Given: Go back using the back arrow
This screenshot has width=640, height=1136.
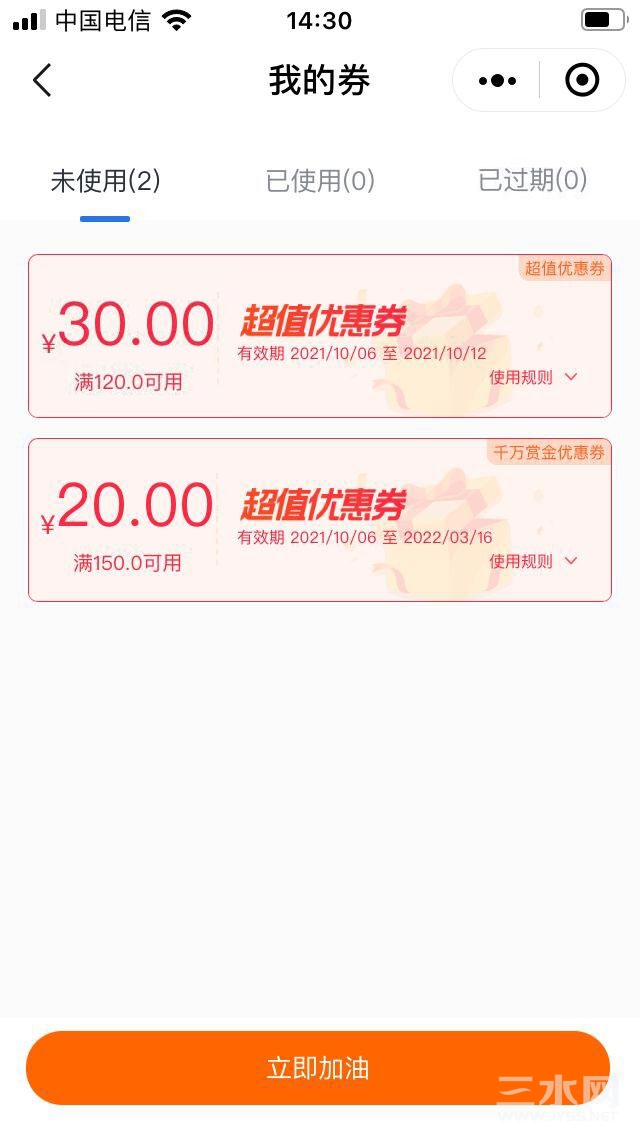Looking at the screenshot, I should [x=42, y=80].
